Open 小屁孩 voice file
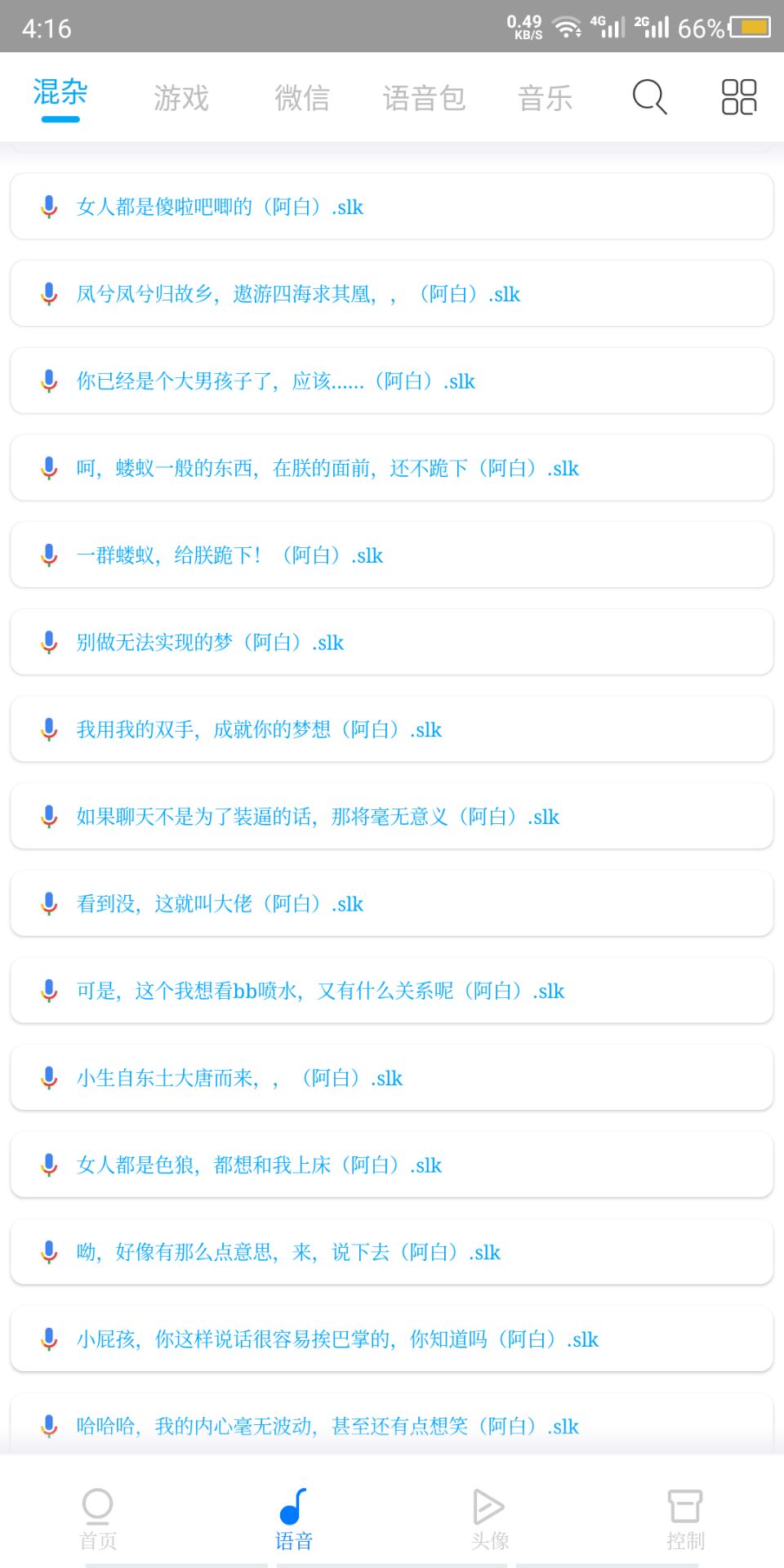The height and width of the screenshot is (1568, 784). click(x=392, y=1339)
